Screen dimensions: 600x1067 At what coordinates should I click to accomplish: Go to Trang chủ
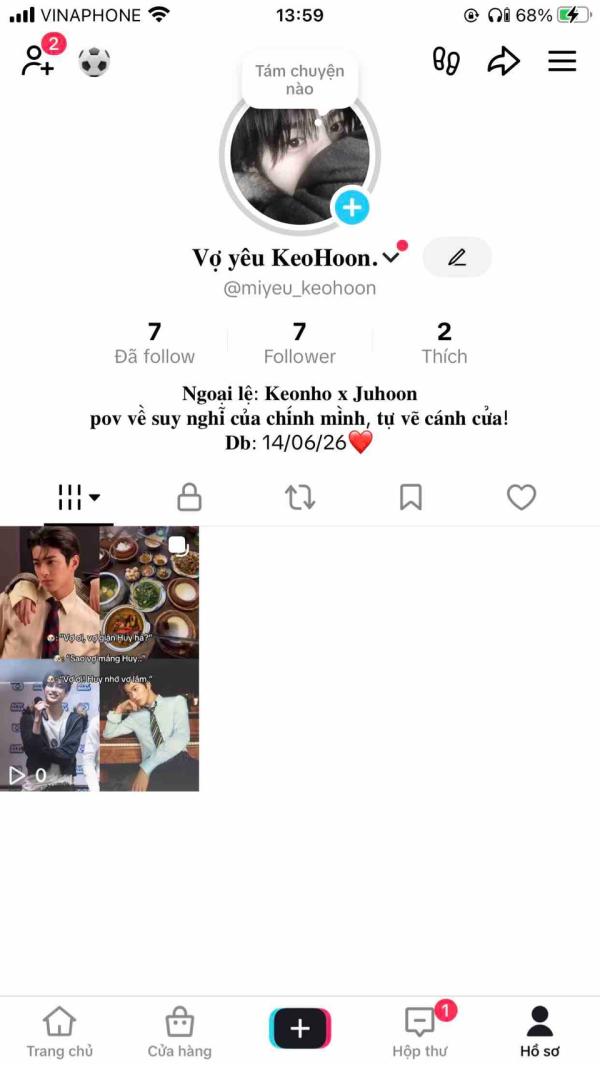pos(59,1032)
